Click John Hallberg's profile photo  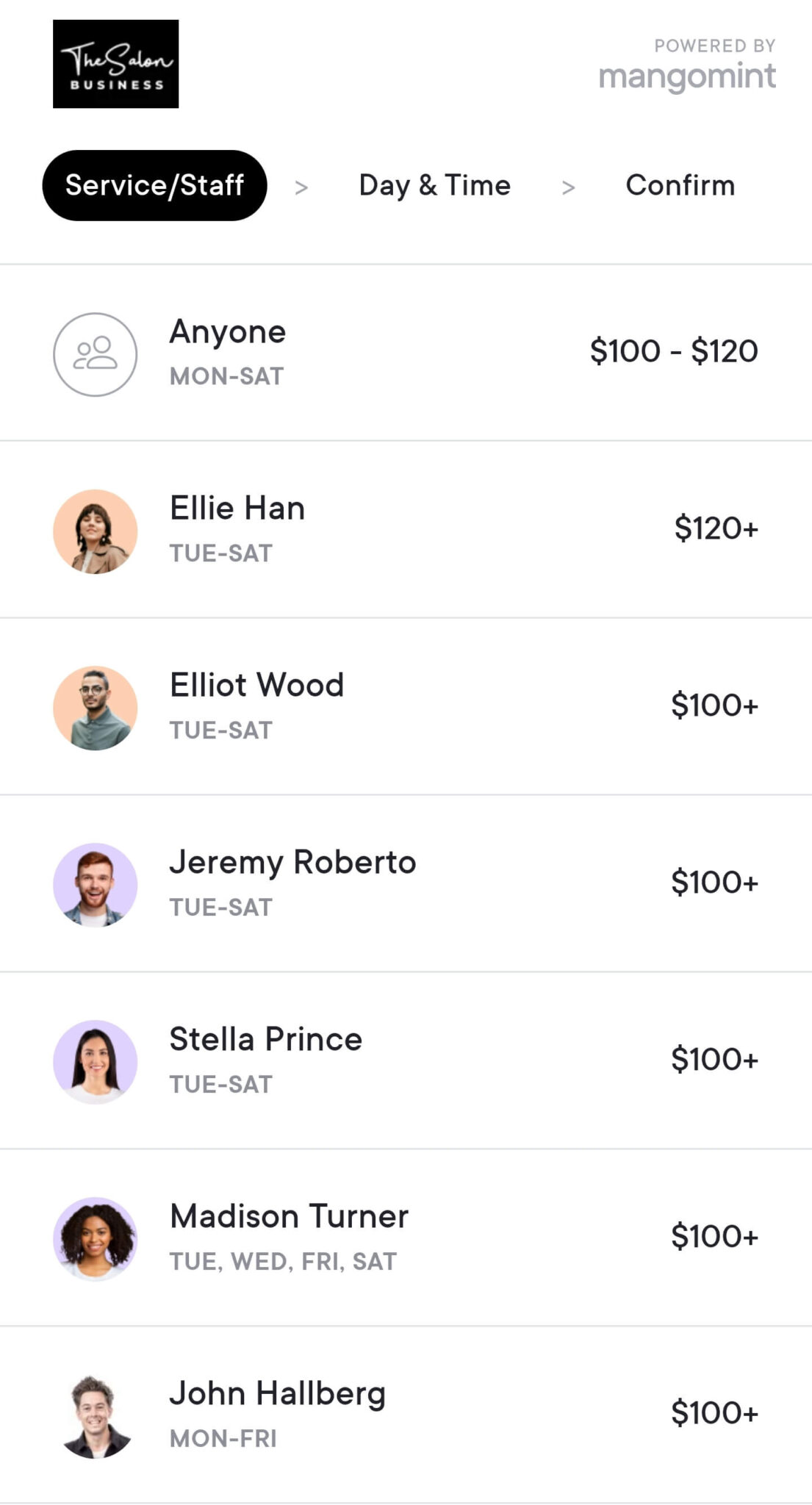95,1415
